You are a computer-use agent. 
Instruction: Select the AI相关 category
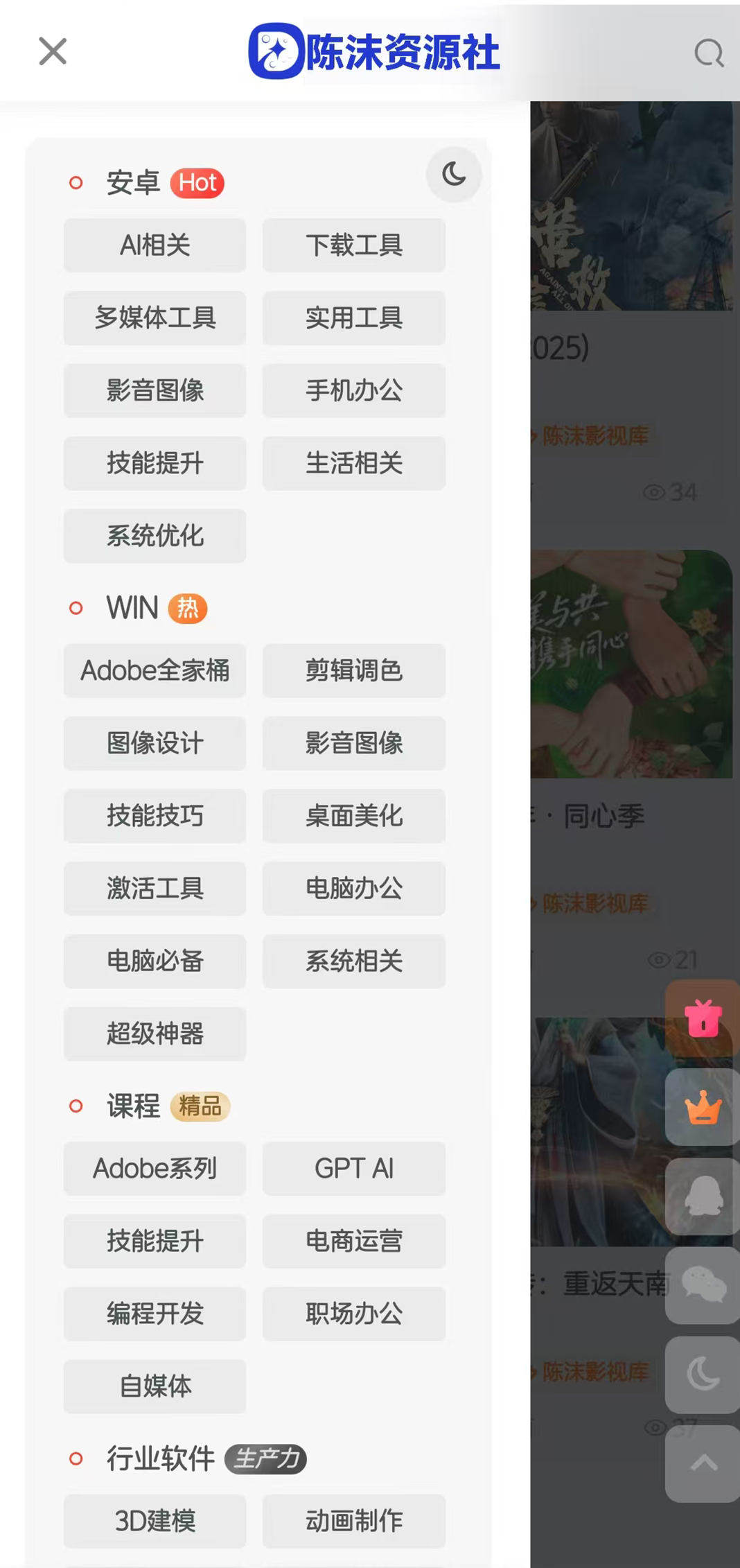(x=155, y=245)
